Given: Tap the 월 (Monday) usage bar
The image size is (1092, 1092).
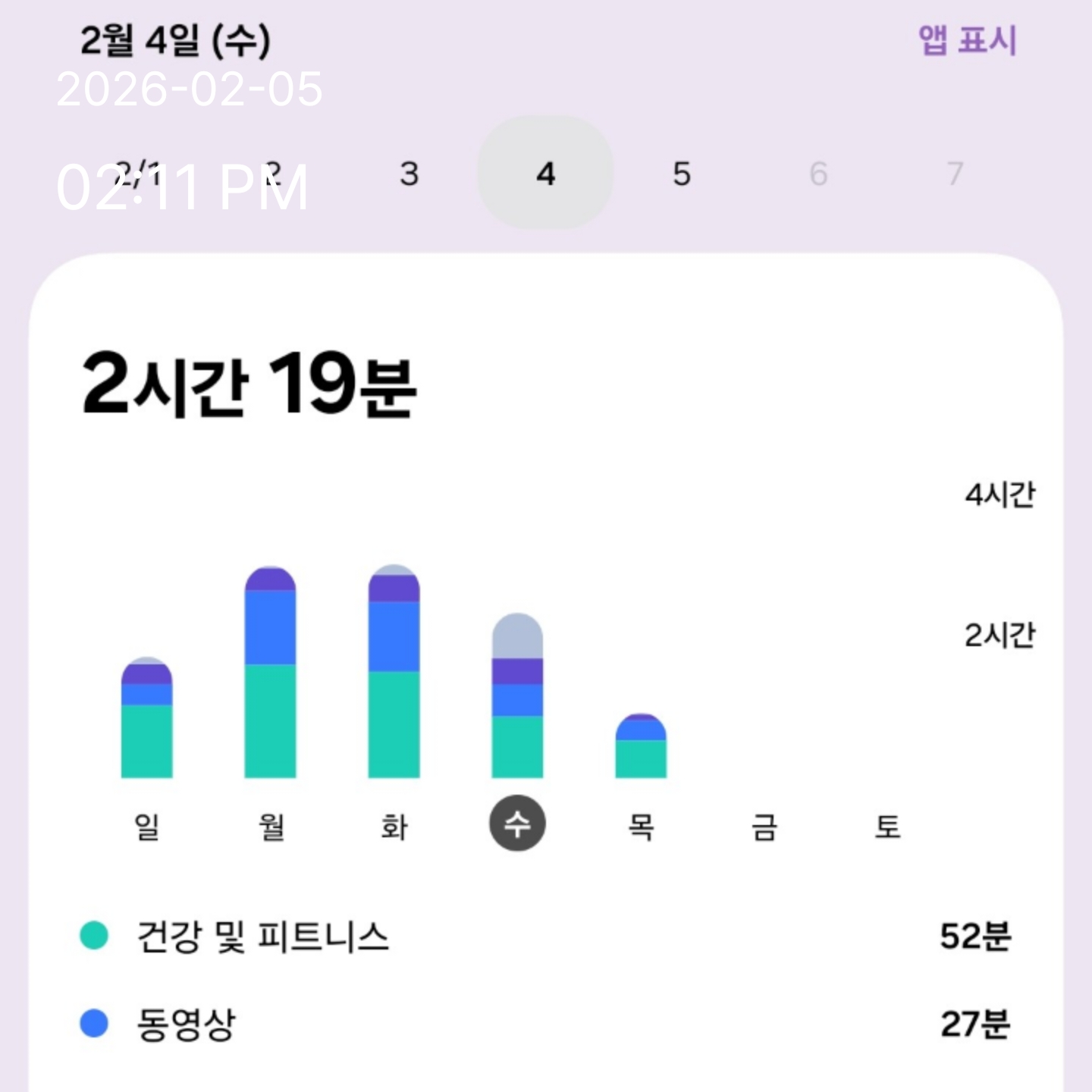Looking at the screenshot, I should pos(270,673).
